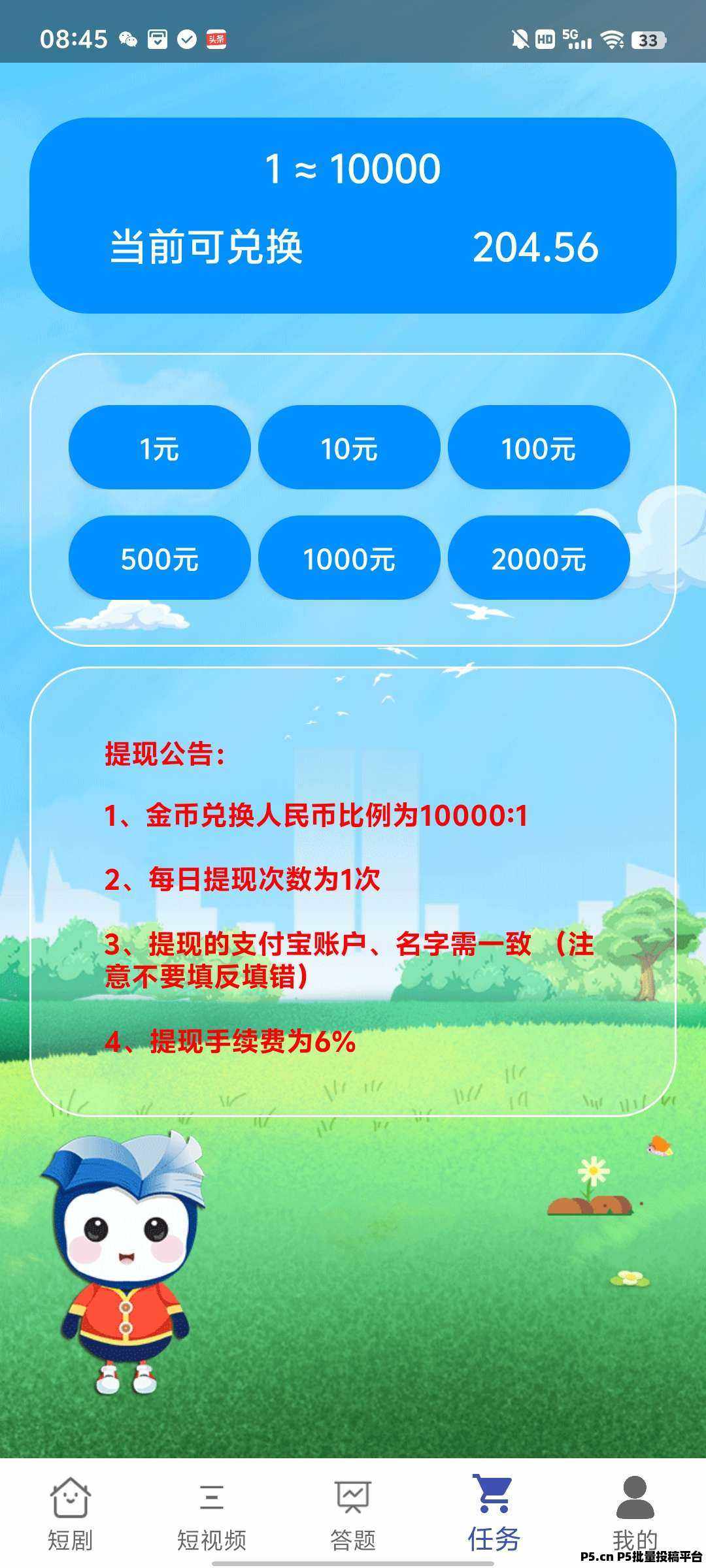Select the 1000元 withdrawal option
706x1568 pixels.
349,558
